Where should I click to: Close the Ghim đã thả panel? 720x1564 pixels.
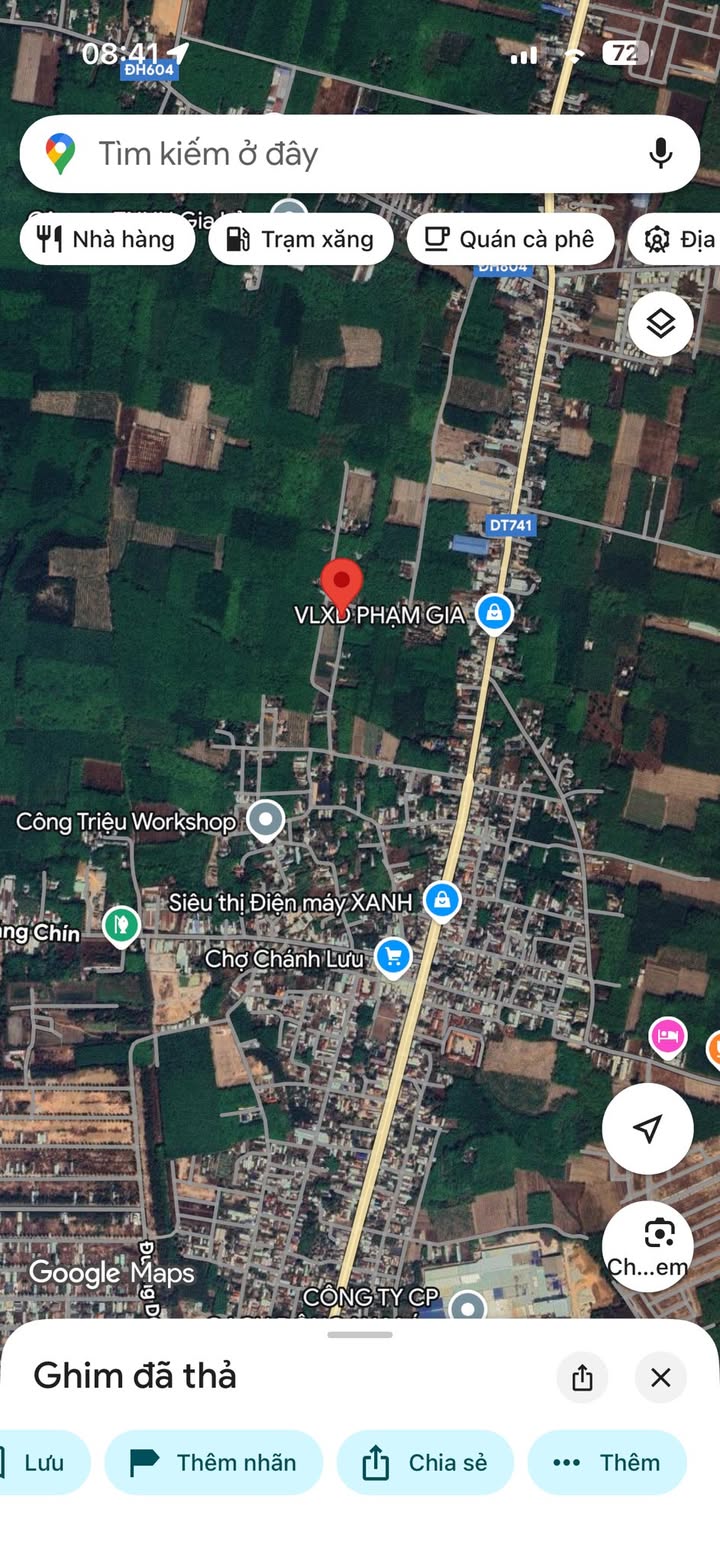[660, 1378]
